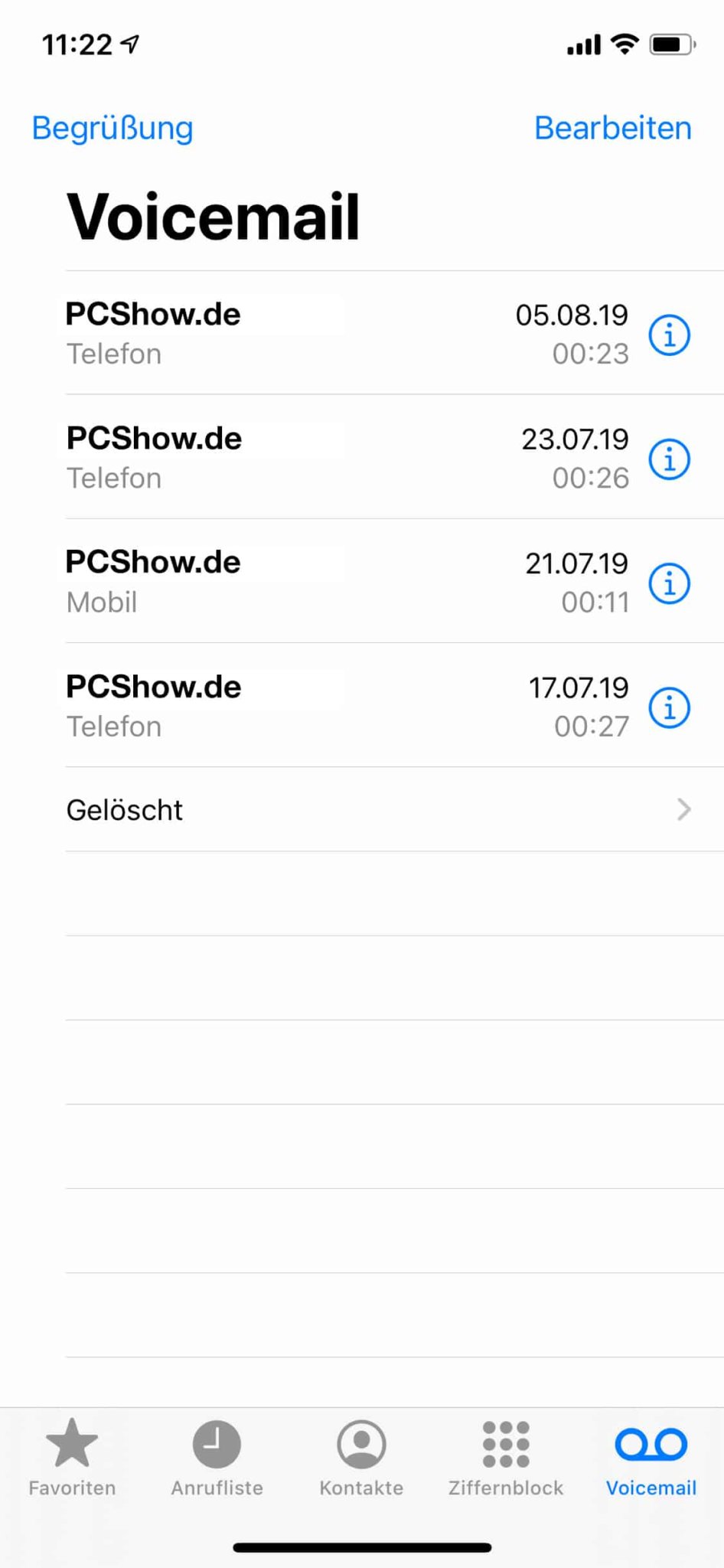The height and width of the screenshot is (1568, 724).
Task: Open the Begrüßung greeting settings
Action: 112,127
